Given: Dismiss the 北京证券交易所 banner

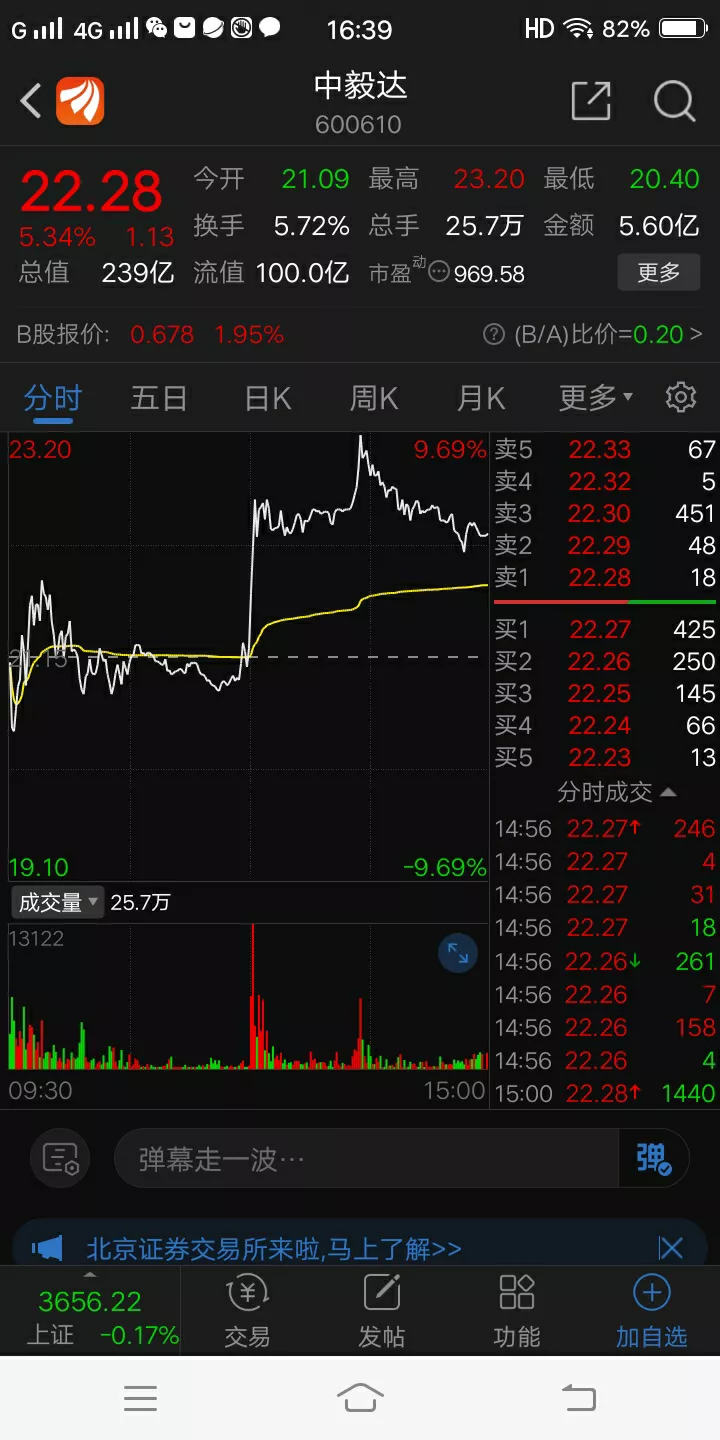Looking at the screenshot, I should 670,1248.
